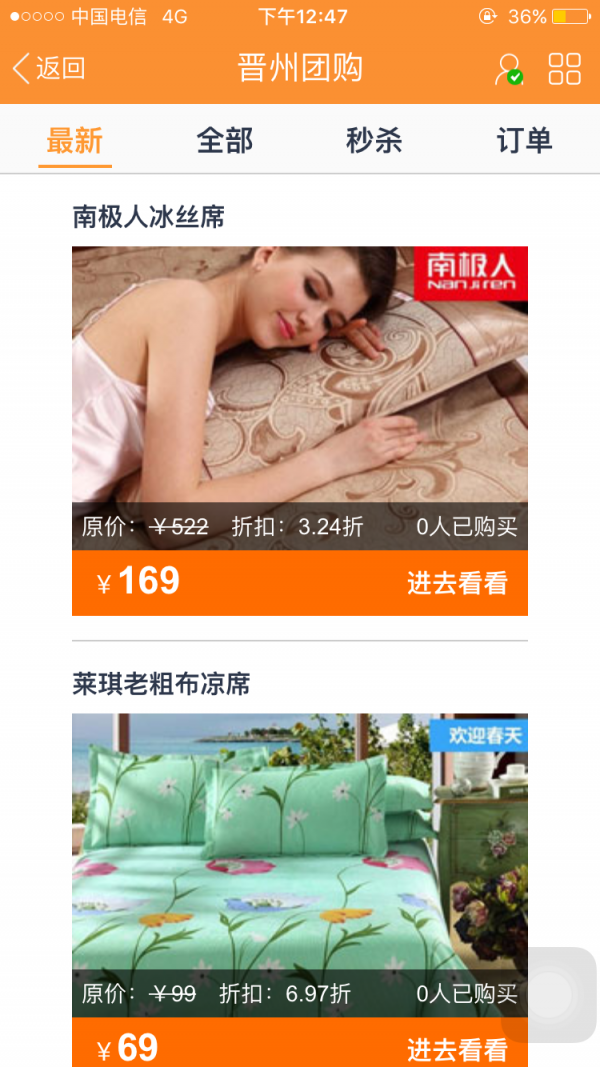600x1067 pixels.
Task: Tap the AssistiveTouch floating button
Action: coord(549,994)
